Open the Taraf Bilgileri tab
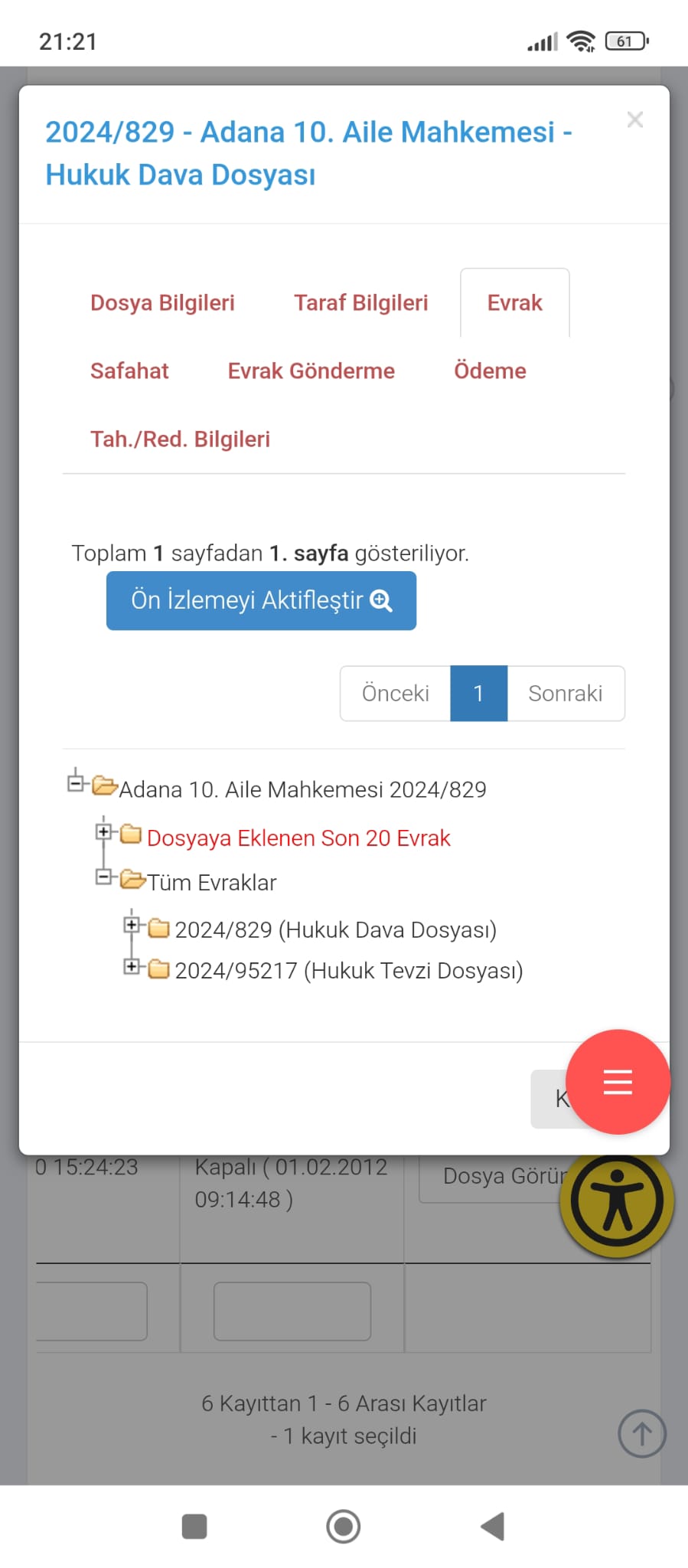 (x=360, y=302)
